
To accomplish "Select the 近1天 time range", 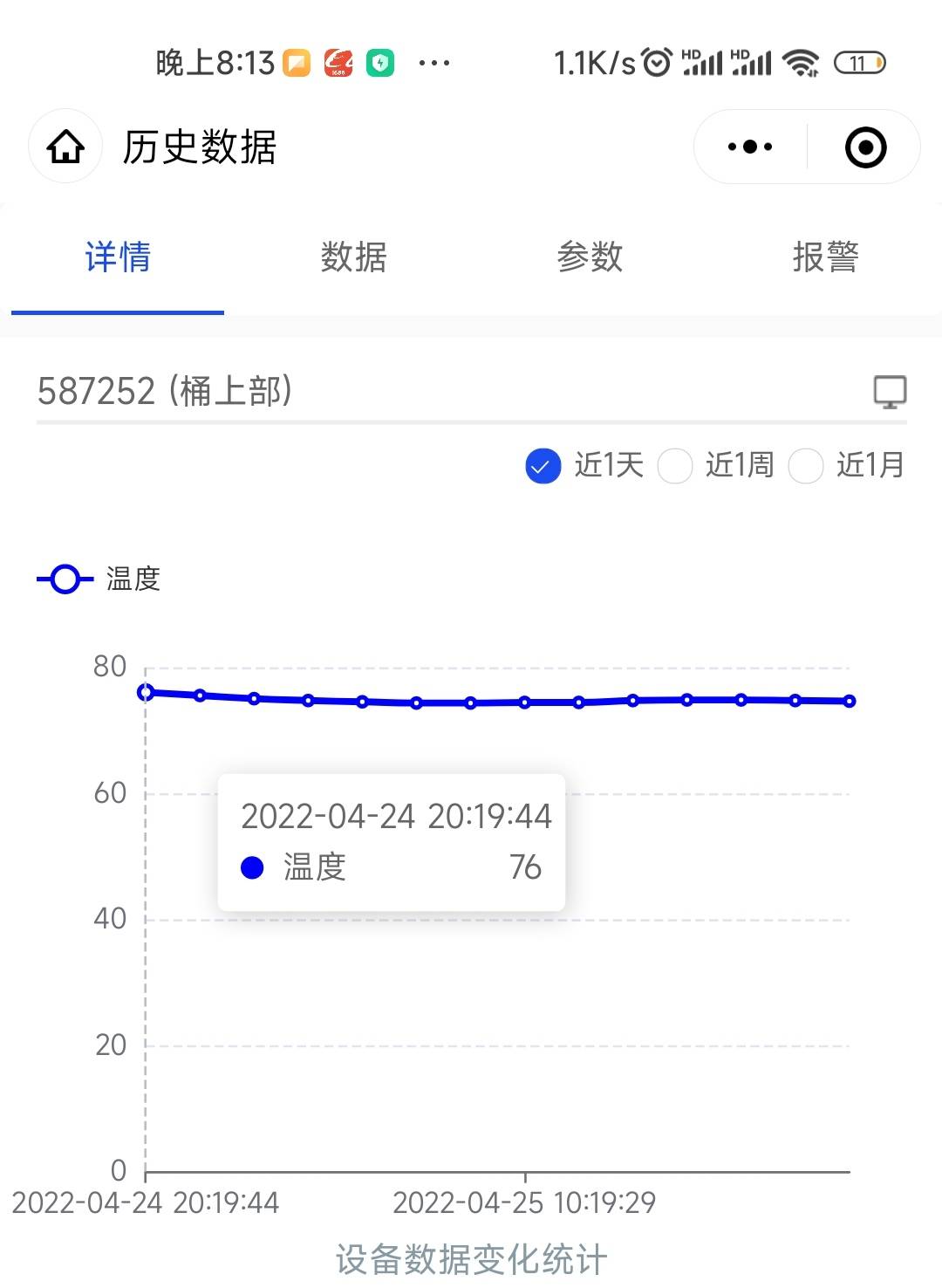I will coord(543,466).
